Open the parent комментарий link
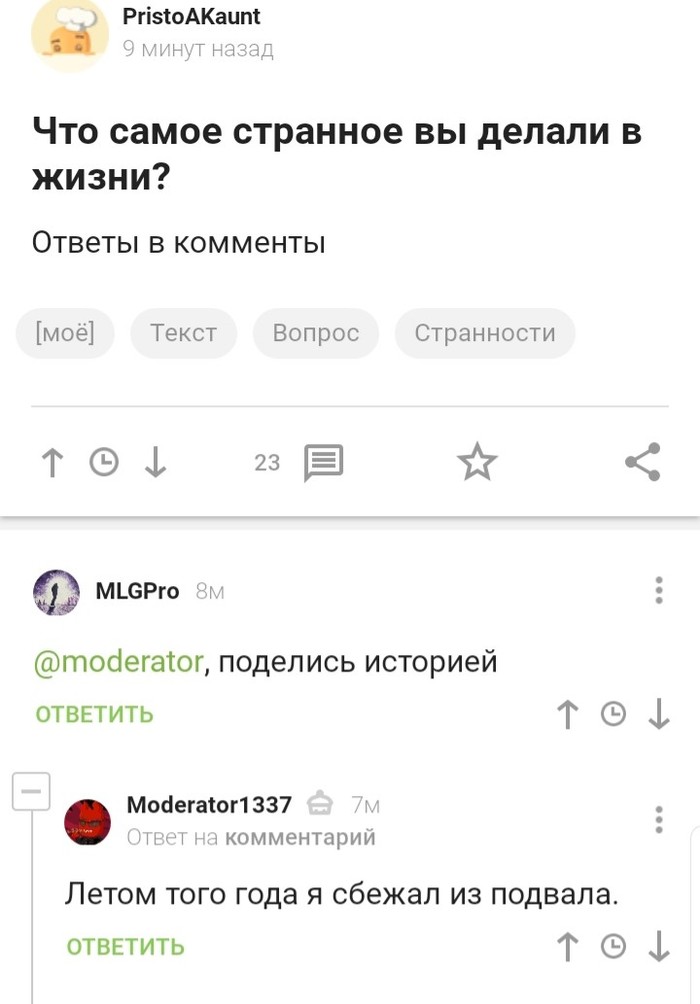 (x=300, y=838)
